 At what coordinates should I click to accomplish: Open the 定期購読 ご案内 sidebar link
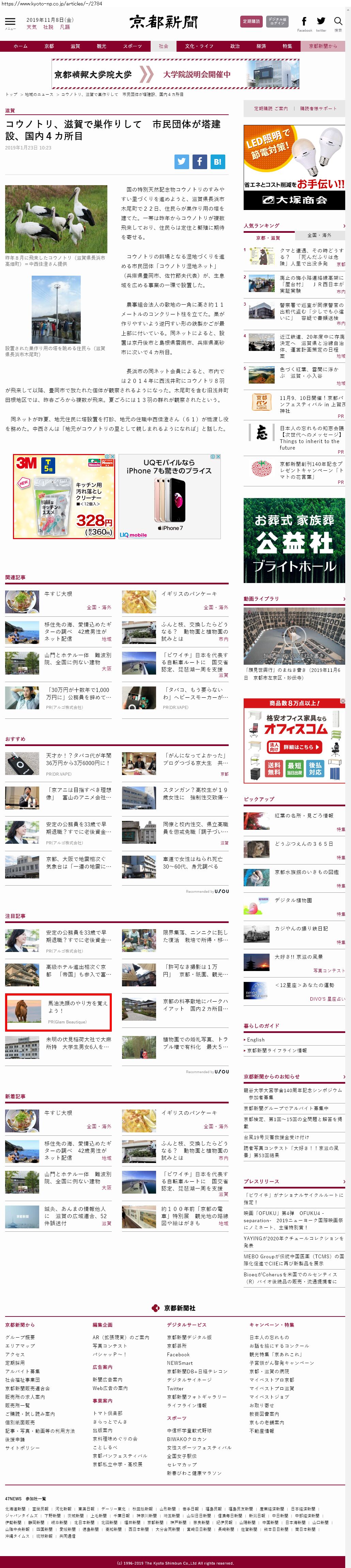coord(271,109)
